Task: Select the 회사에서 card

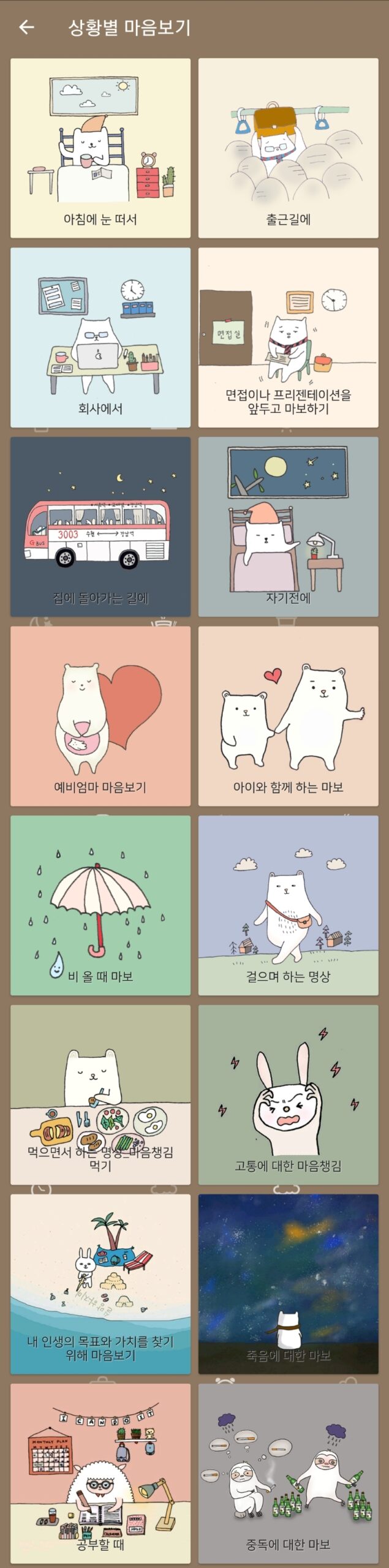Action: (100, 337)
